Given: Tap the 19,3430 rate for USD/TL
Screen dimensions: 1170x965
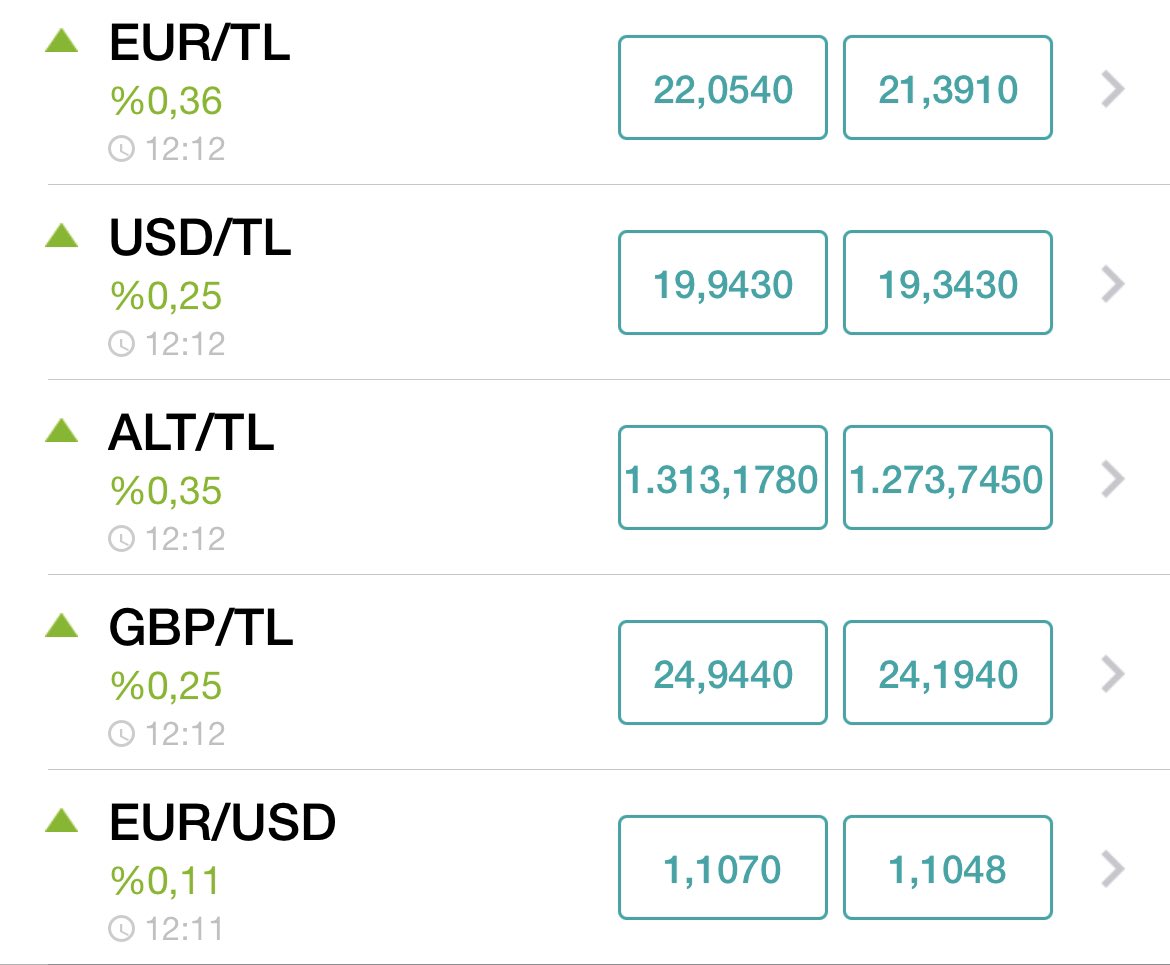Looking at the screenshot, I should pos(948,283).
